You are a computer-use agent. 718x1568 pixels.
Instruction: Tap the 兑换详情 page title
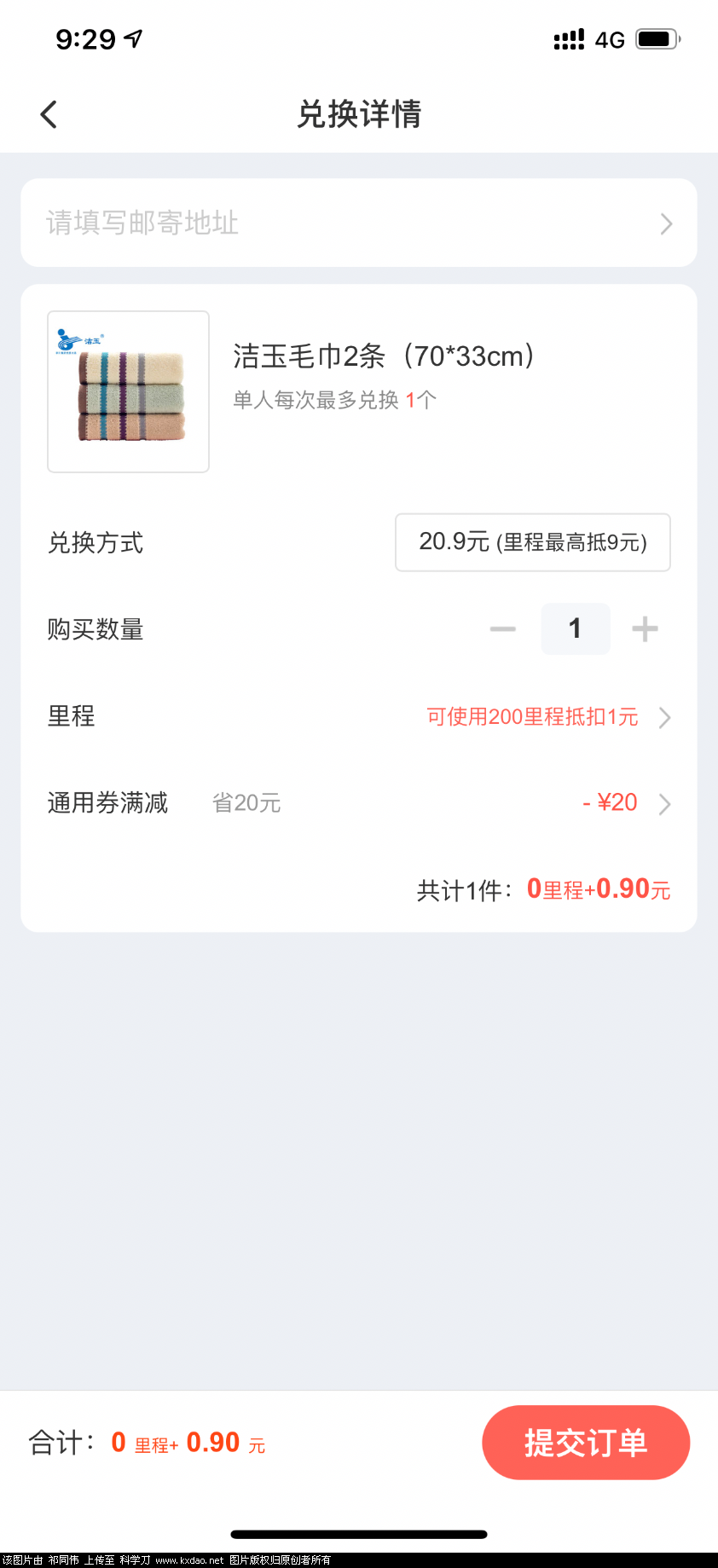(x=359, y=113)
